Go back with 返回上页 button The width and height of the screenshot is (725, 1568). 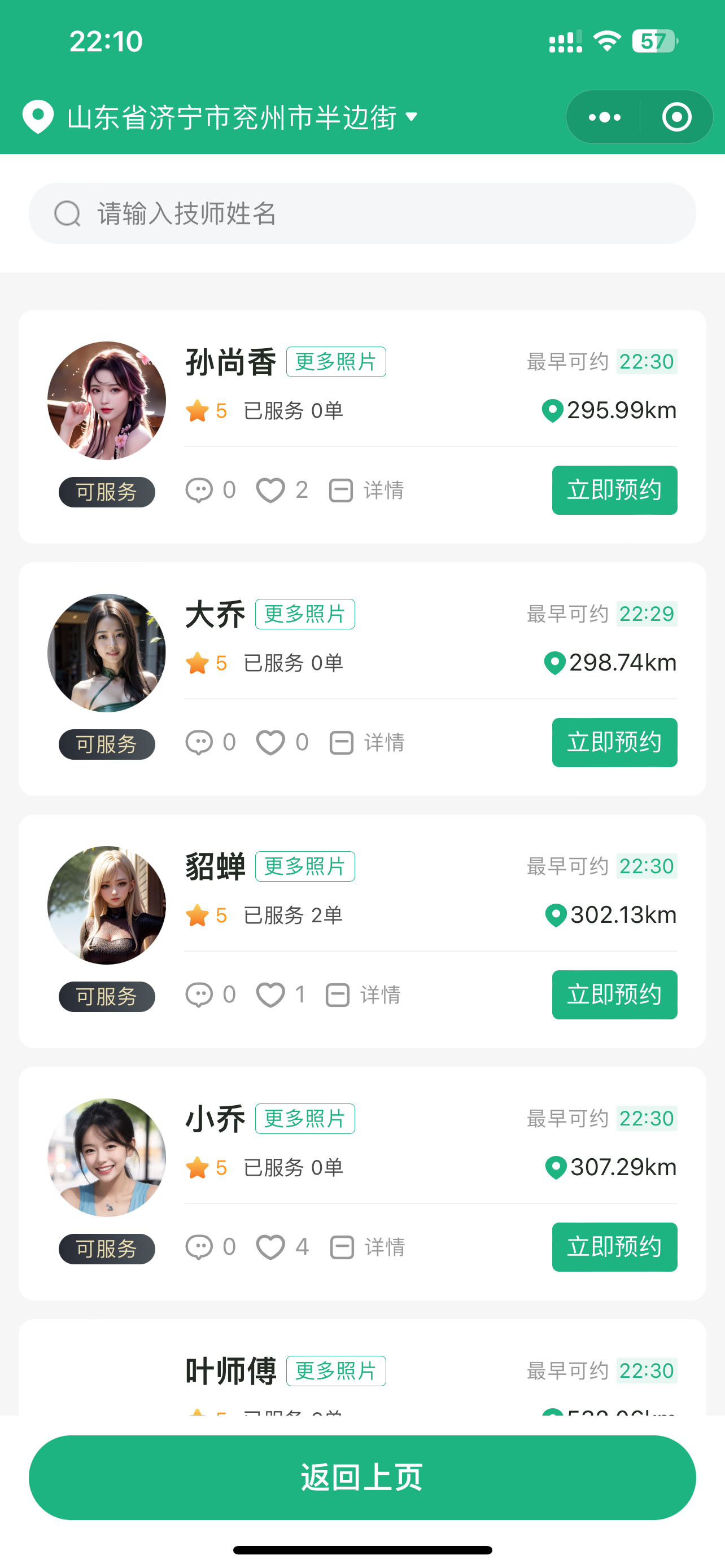[362, 1477]
